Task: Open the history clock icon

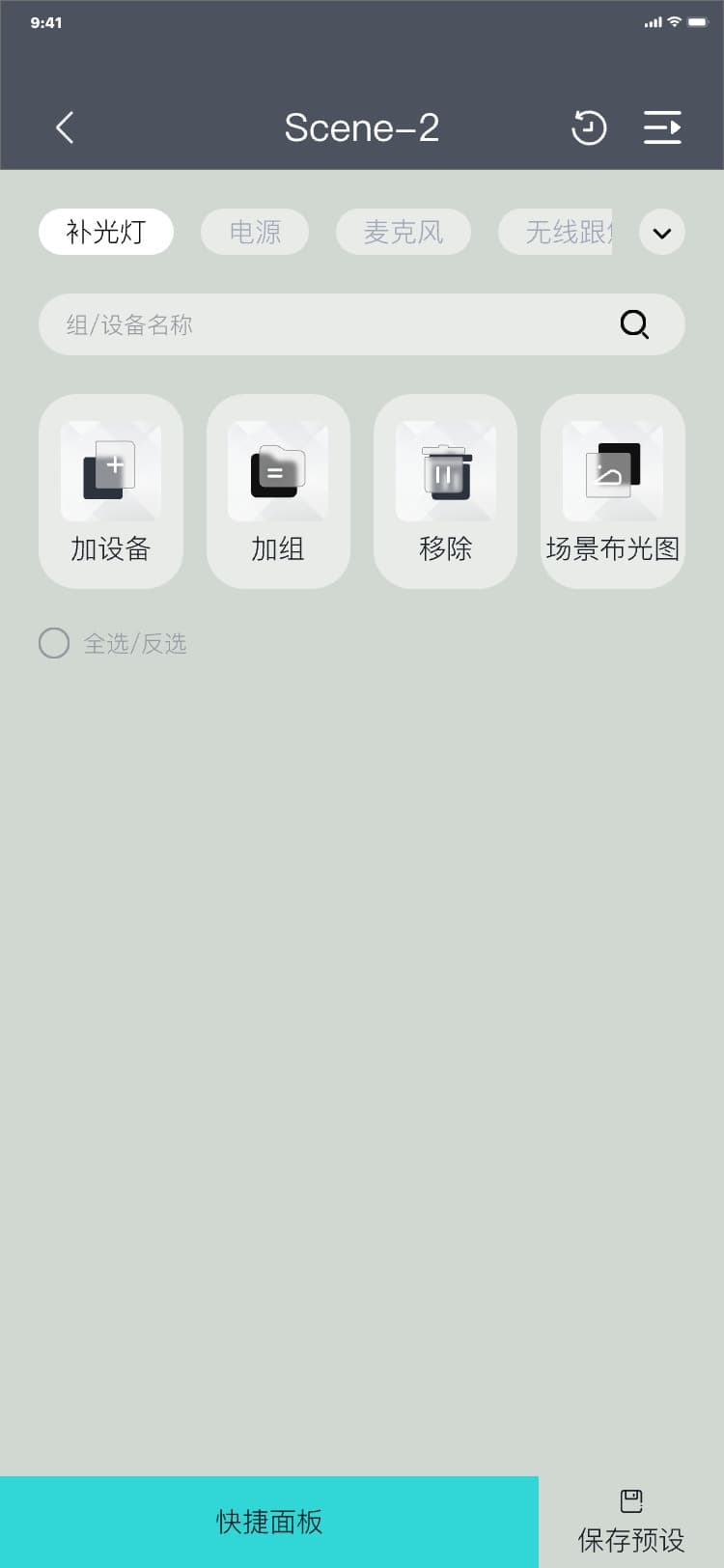Action: point(589,127)
